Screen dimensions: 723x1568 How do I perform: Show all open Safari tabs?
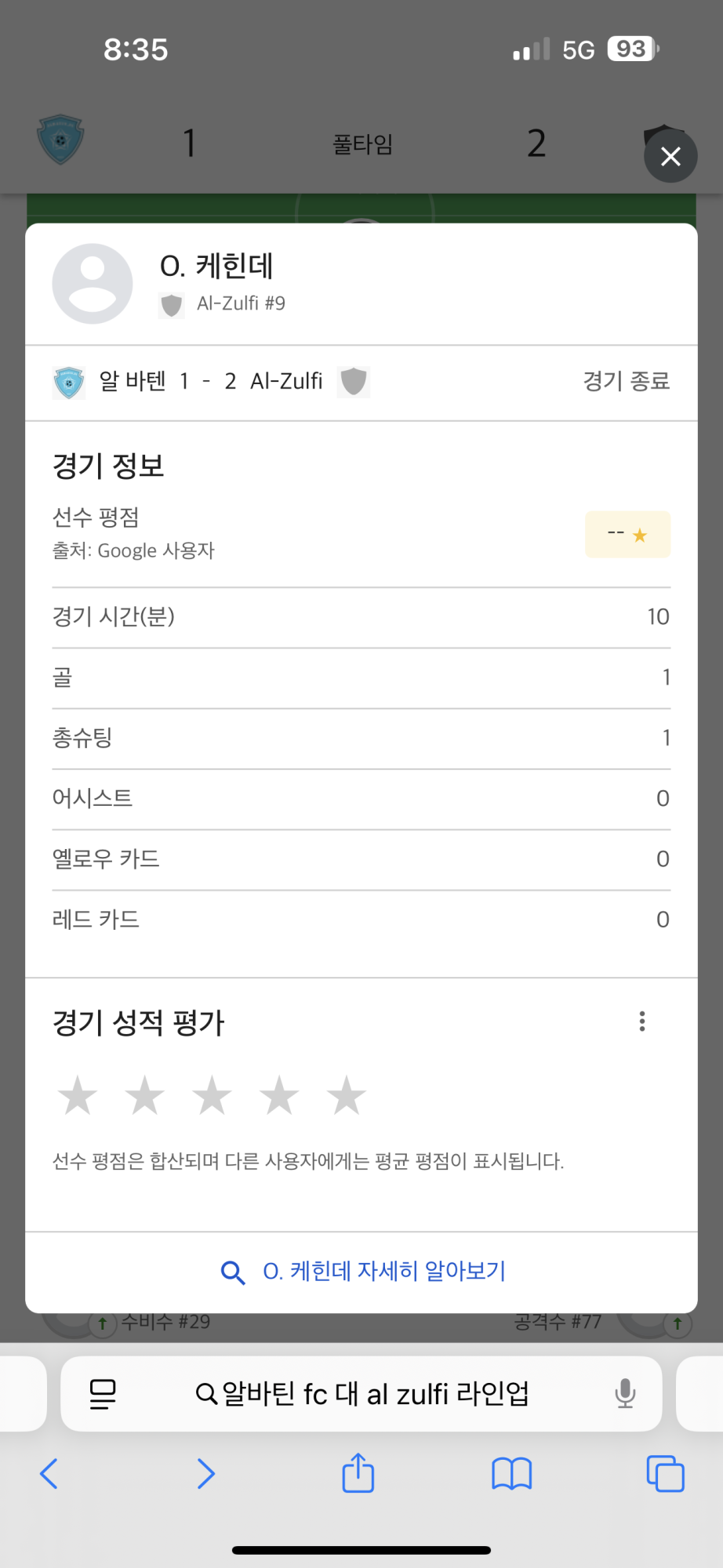tap(665, 1474)
